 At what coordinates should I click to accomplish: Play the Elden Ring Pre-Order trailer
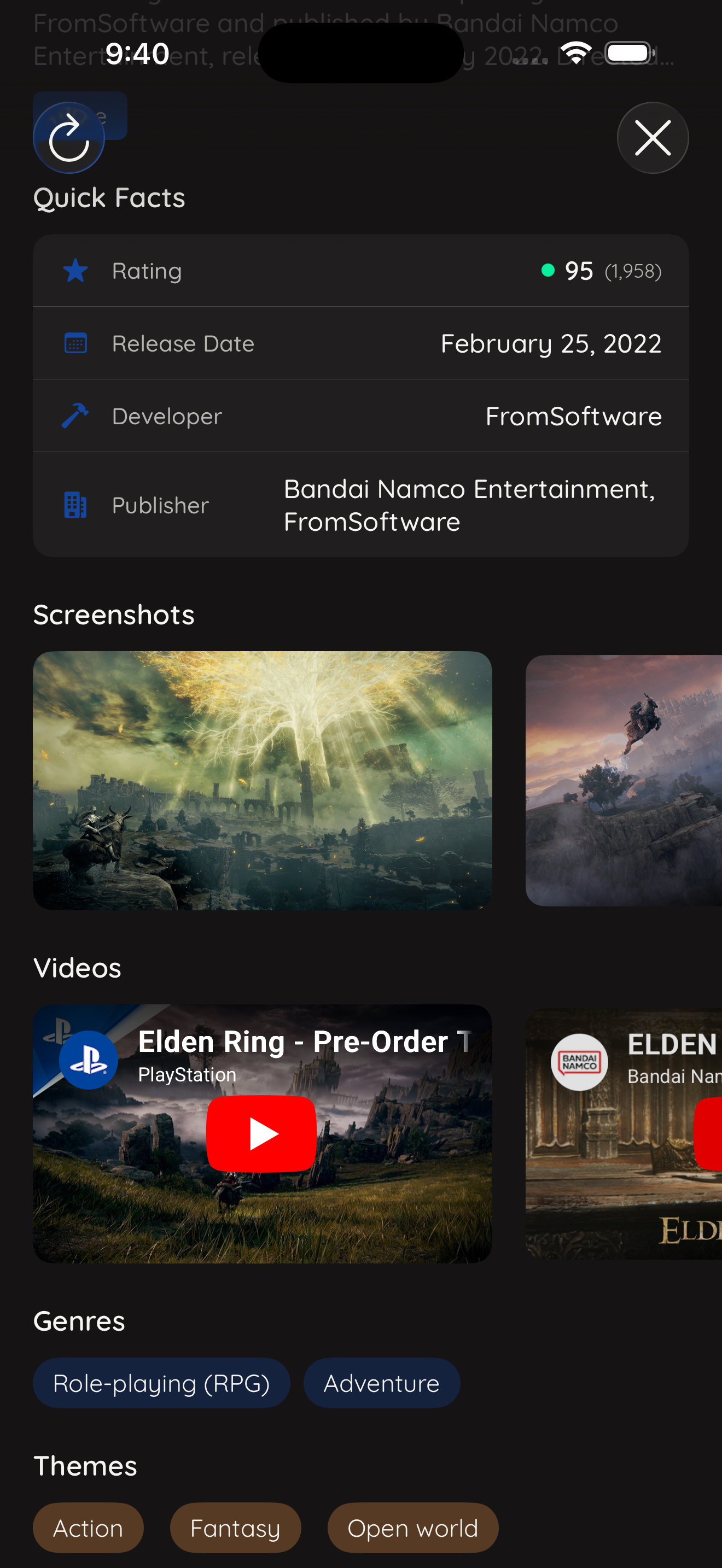coord(262,1133)
